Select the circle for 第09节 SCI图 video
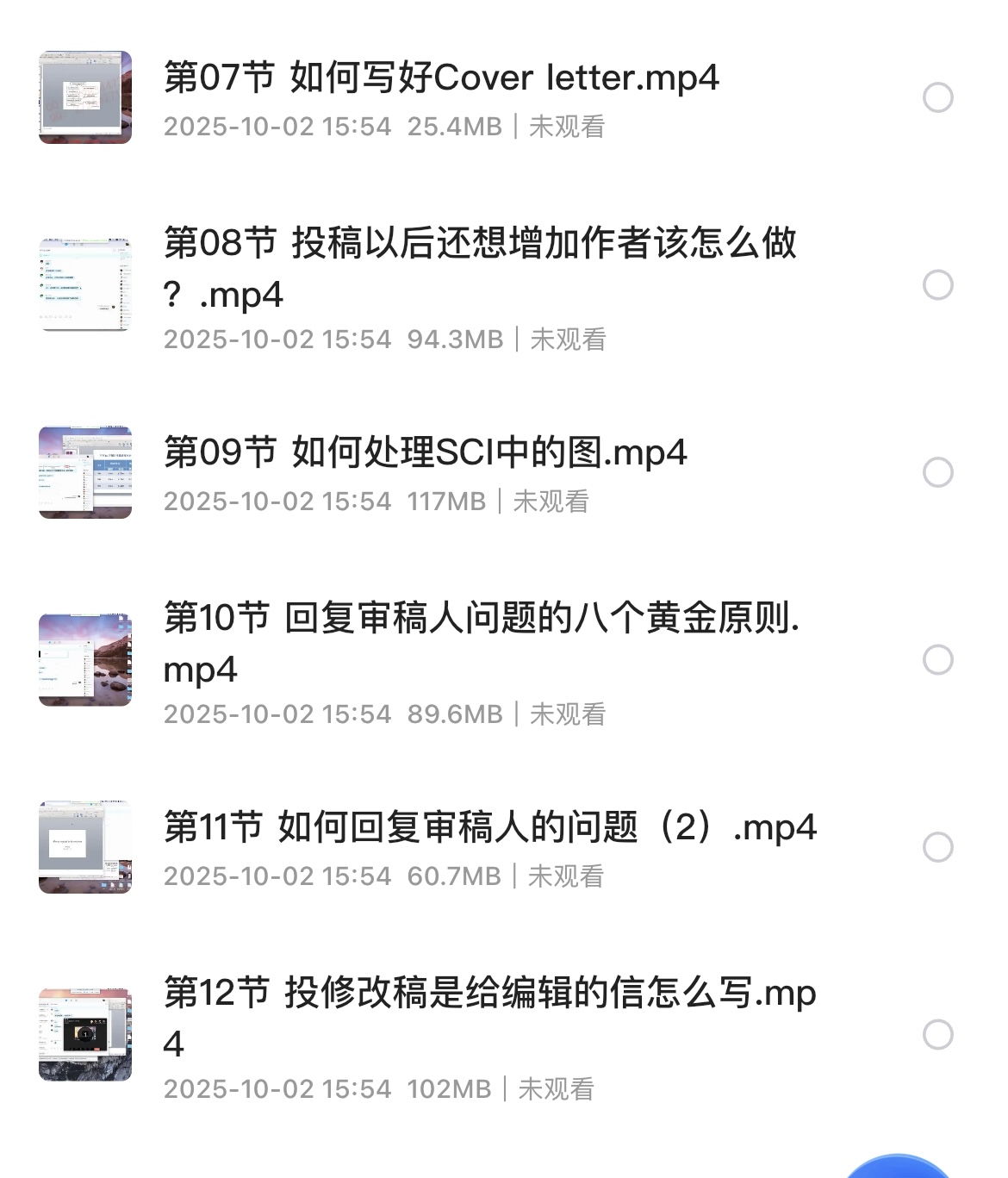The image size is (1008, 1178). [937, 472]
